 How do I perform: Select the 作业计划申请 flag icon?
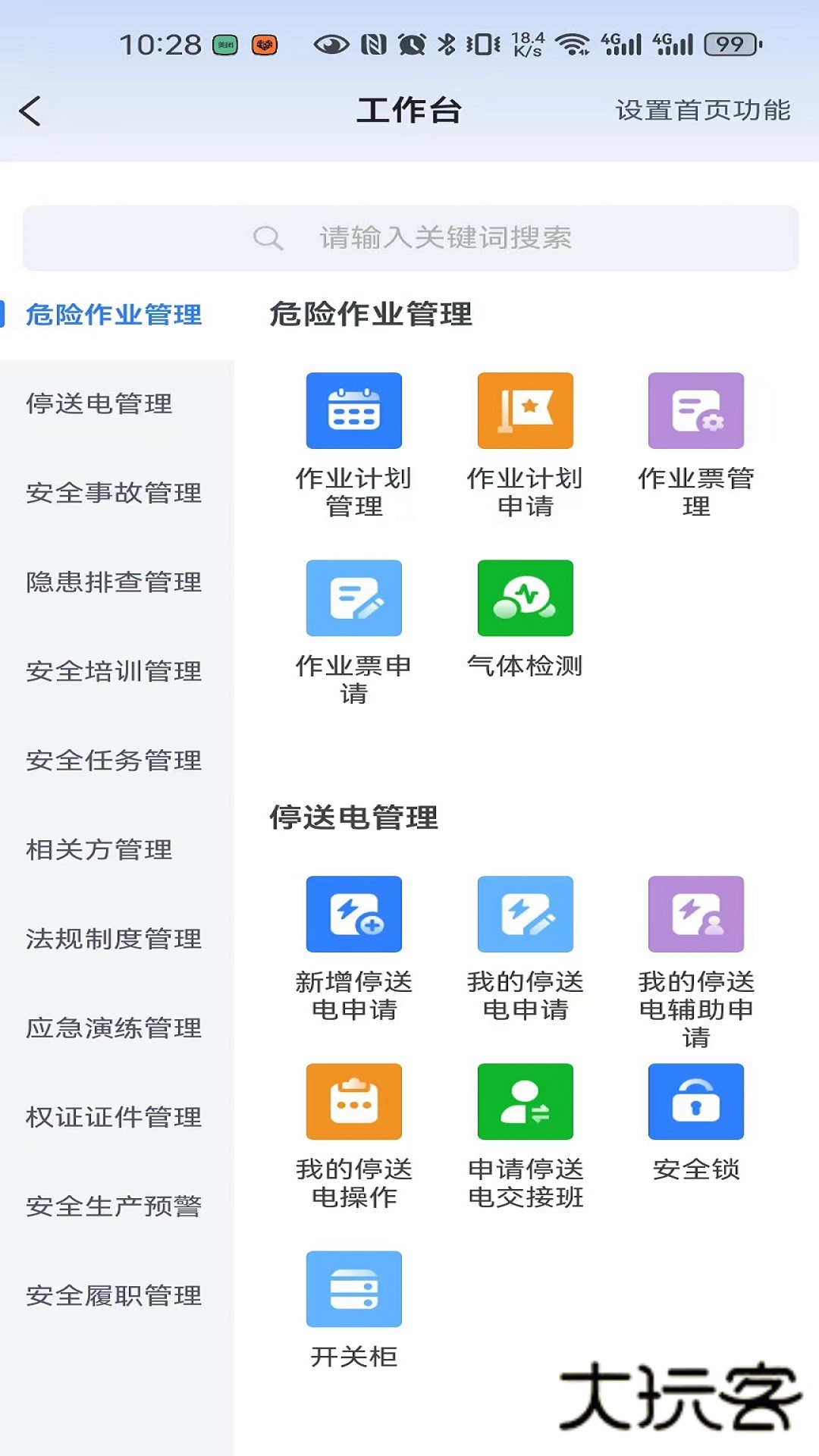click(525, 410)
